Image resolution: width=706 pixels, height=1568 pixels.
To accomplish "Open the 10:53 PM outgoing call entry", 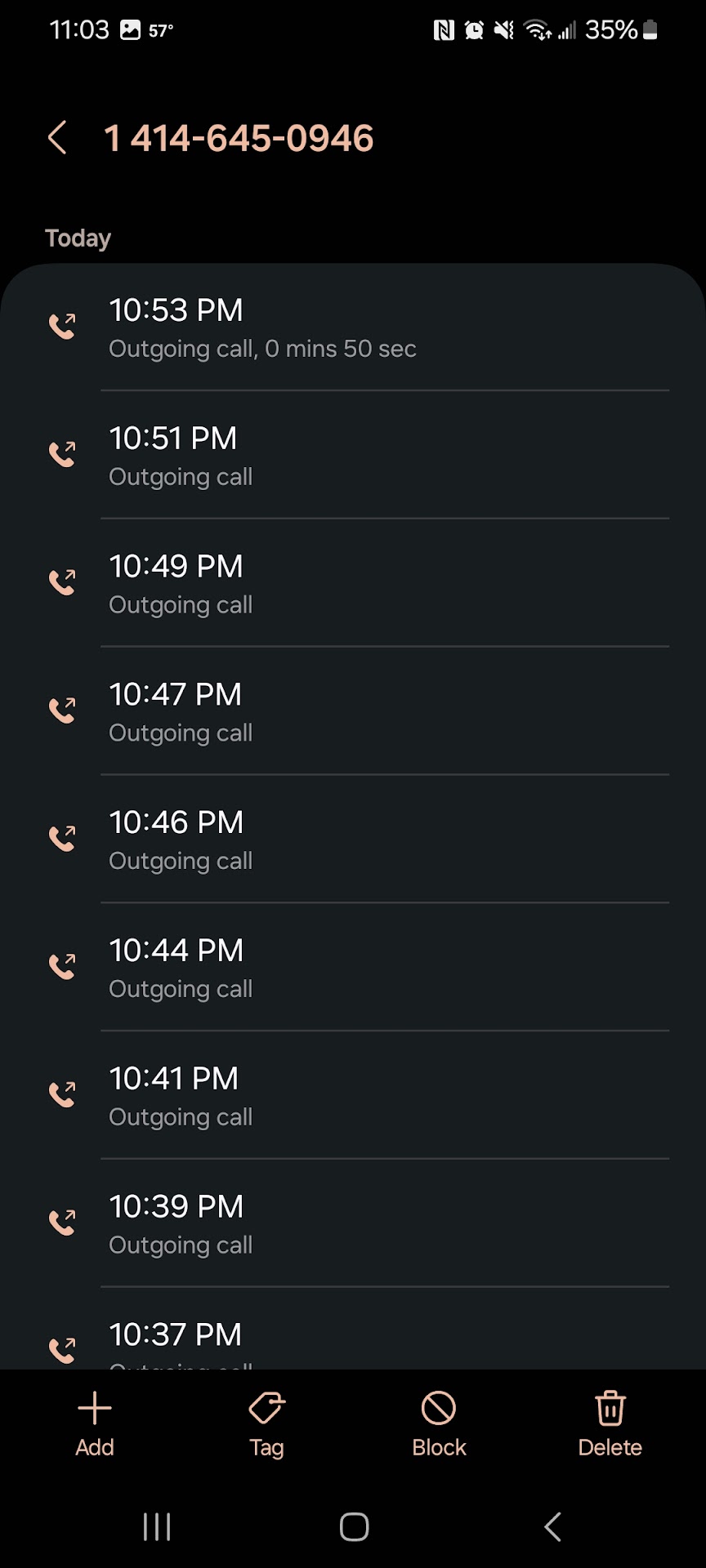I will [x=353, y=327].
